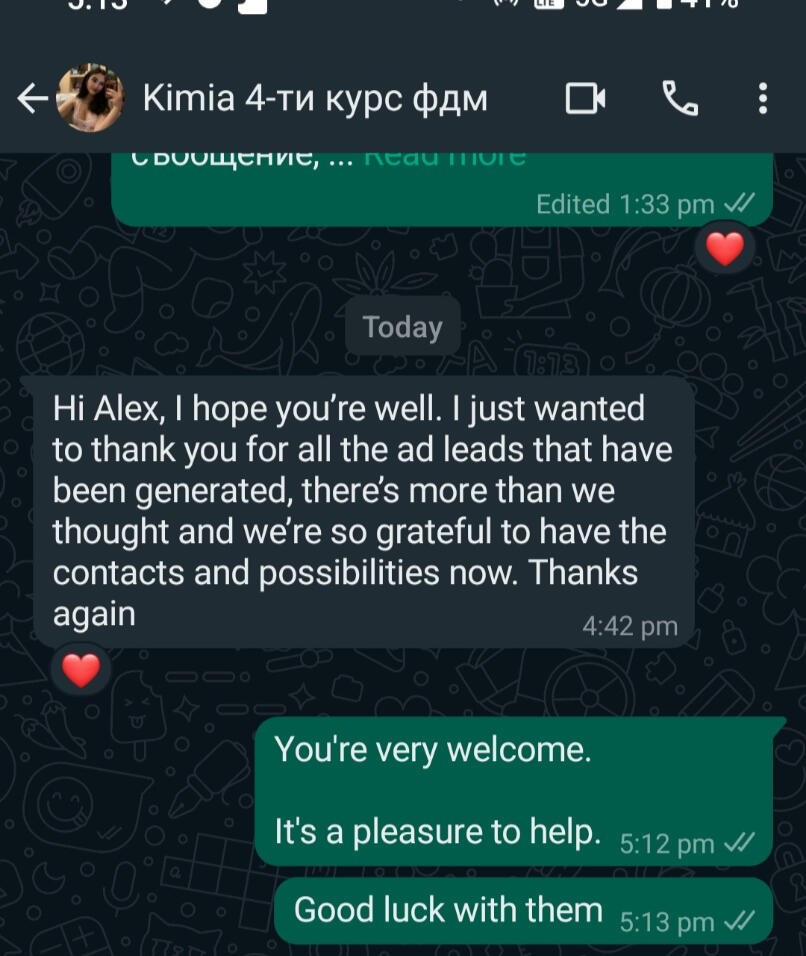Start a voice call with Kimia
The width and height of the screenshot is (806, 956).
(680, 98)
